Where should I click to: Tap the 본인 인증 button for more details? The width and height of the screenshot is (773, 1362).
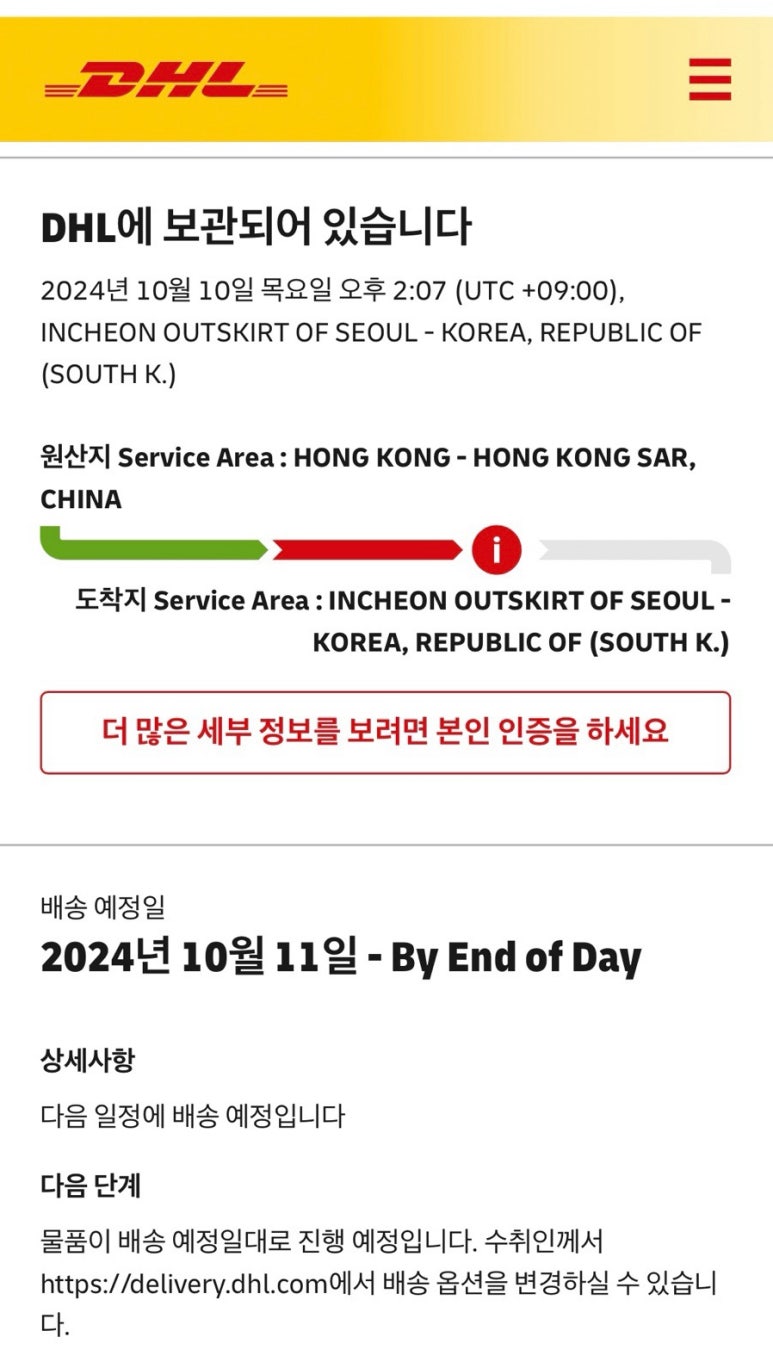click(x=385, y=732)
